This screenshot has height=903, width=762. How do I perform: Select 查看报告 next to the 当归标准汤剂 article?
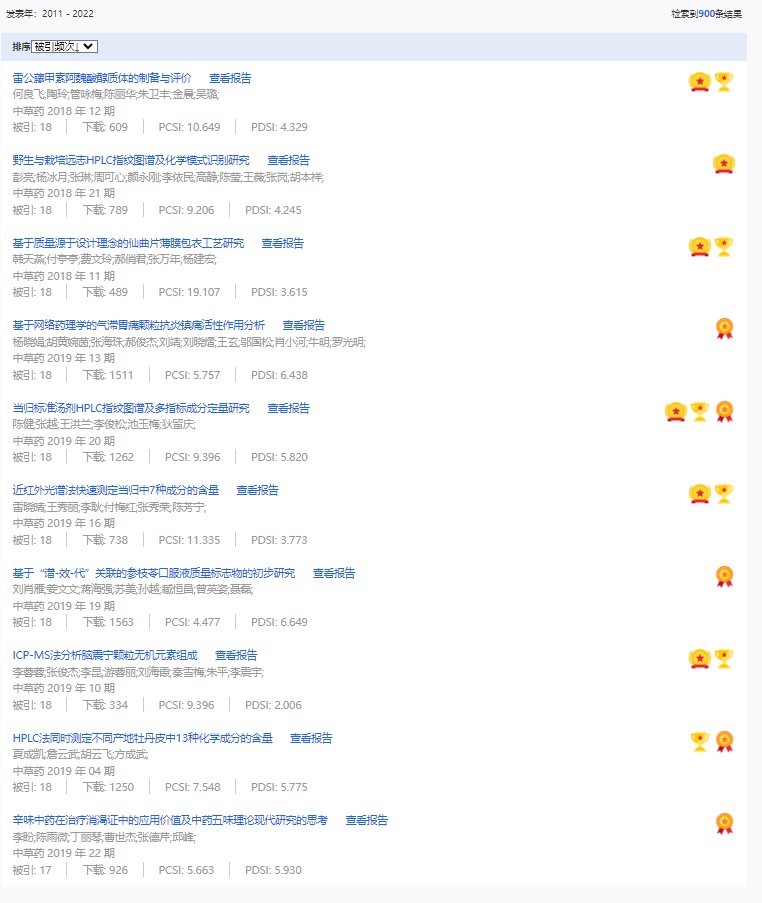pos(288,408)
